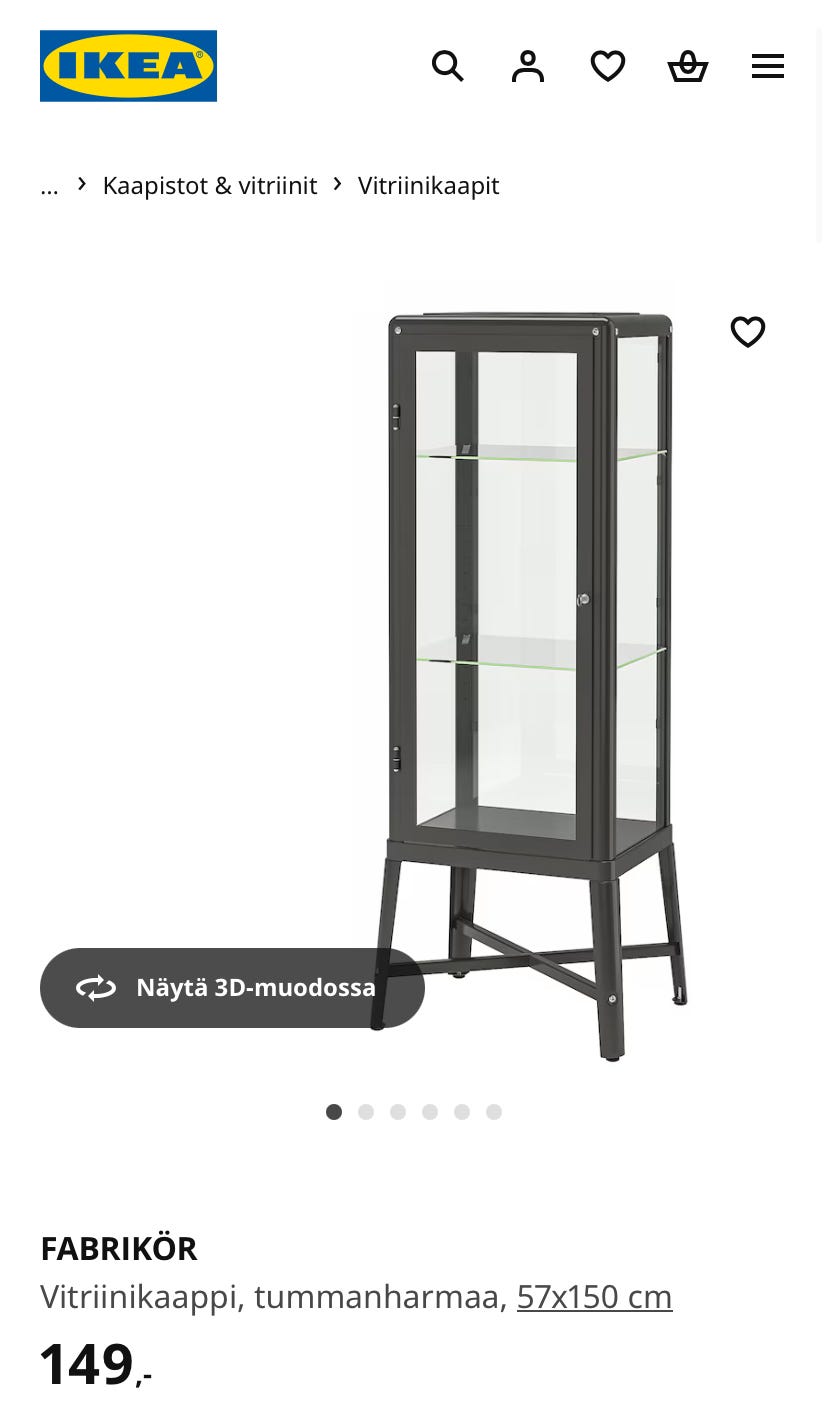Image resolution: width=828 pixels, height=1406 pixels.
Task: Open the hamburger menu
Action: [768, 66]
